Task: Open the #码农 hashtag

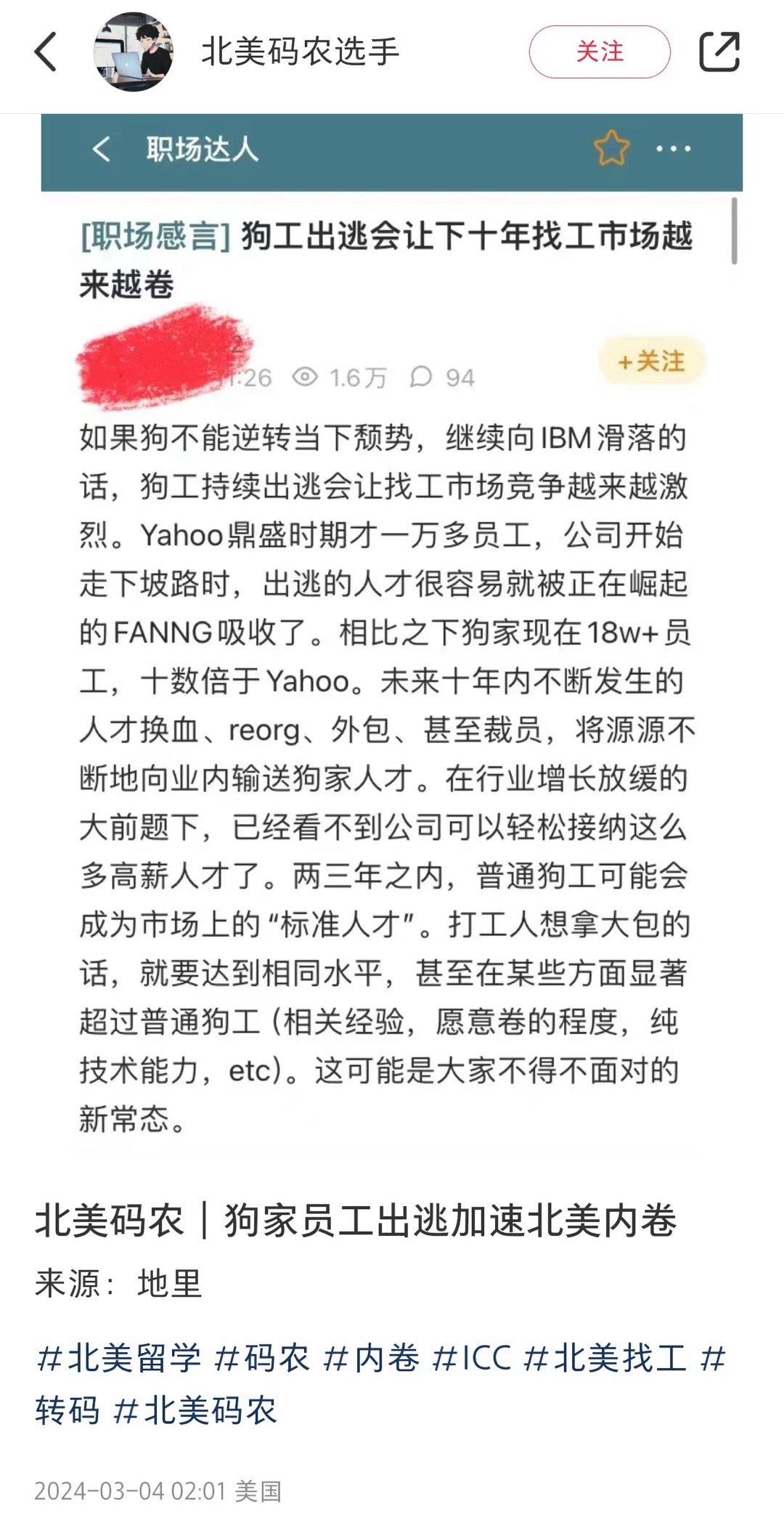Action: [x=262, y=1358]
